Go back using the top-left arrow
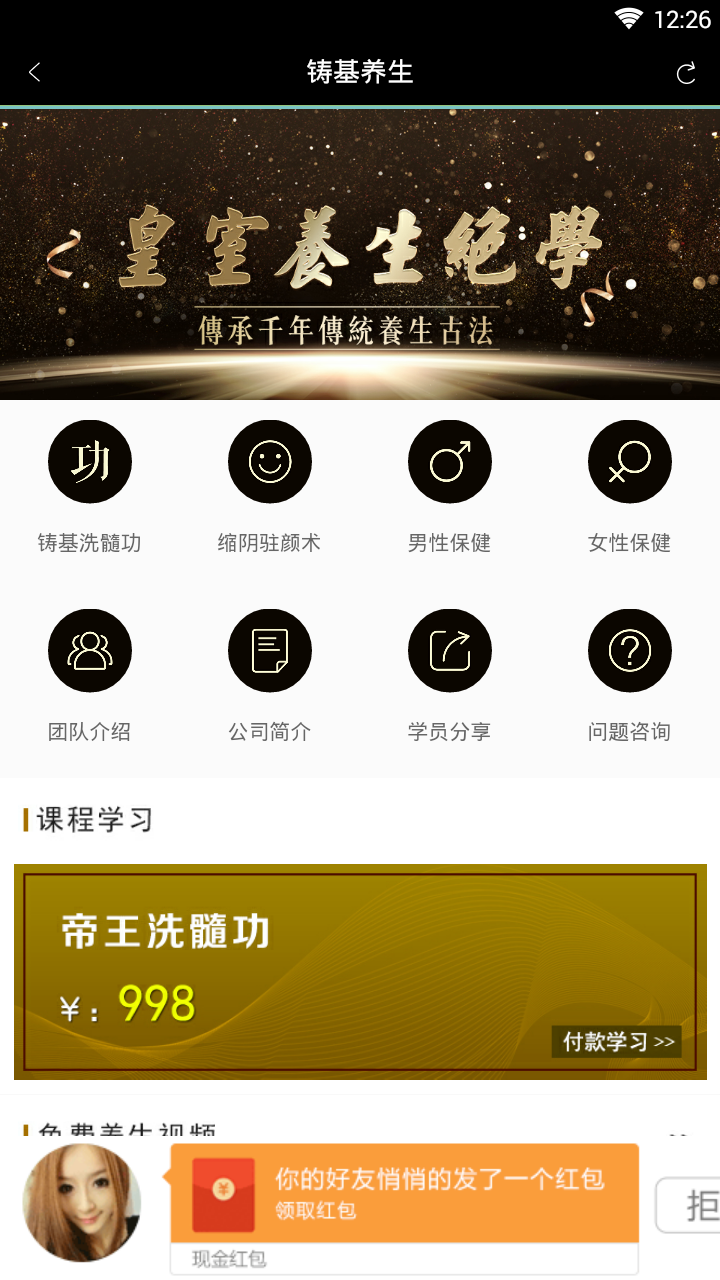The height and width of the screenshot is (1280, 720). click(x=35, y=72)
